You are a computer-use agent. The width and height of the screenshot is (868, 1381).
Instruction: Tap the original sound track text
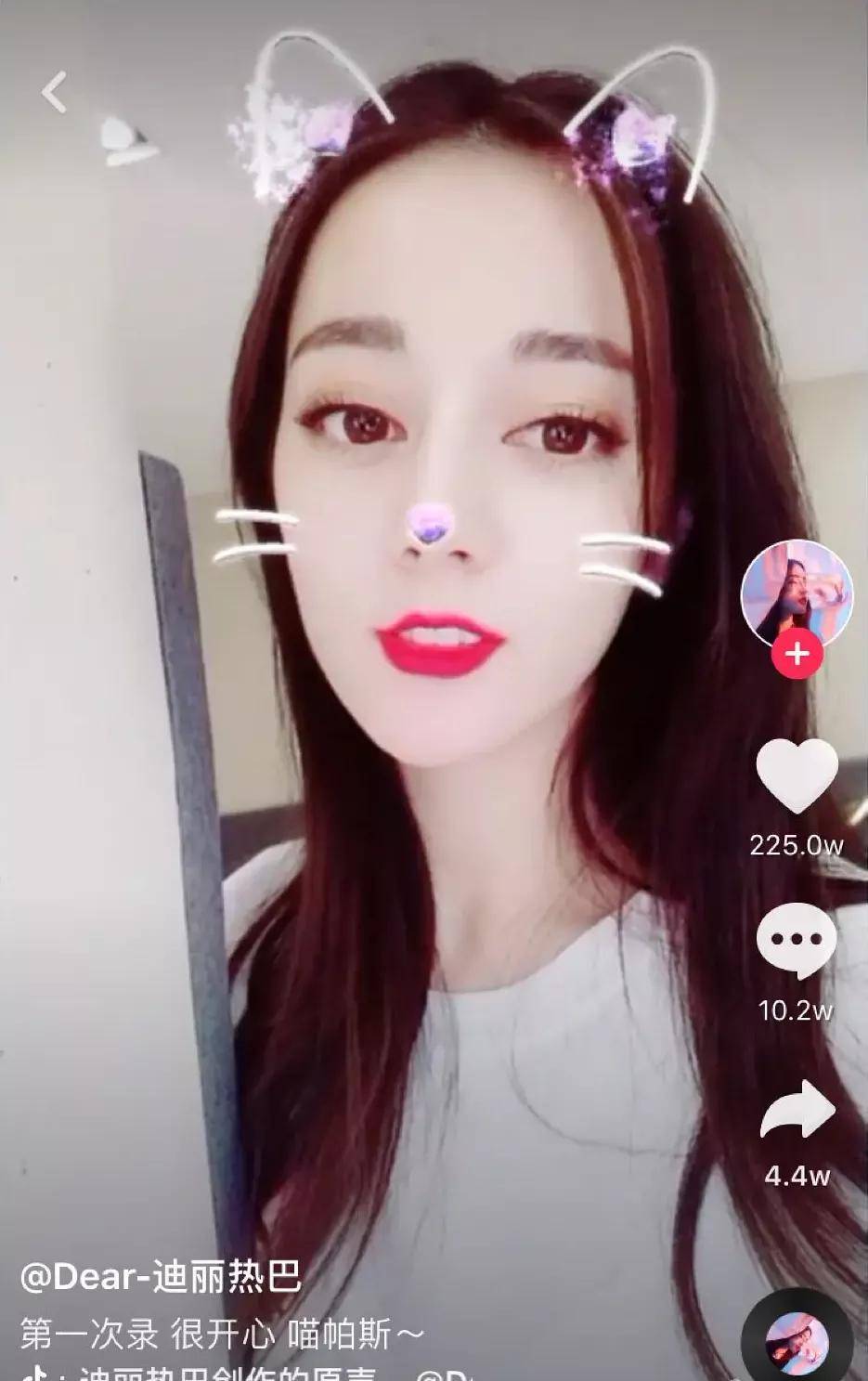[x=223, y=1372]
